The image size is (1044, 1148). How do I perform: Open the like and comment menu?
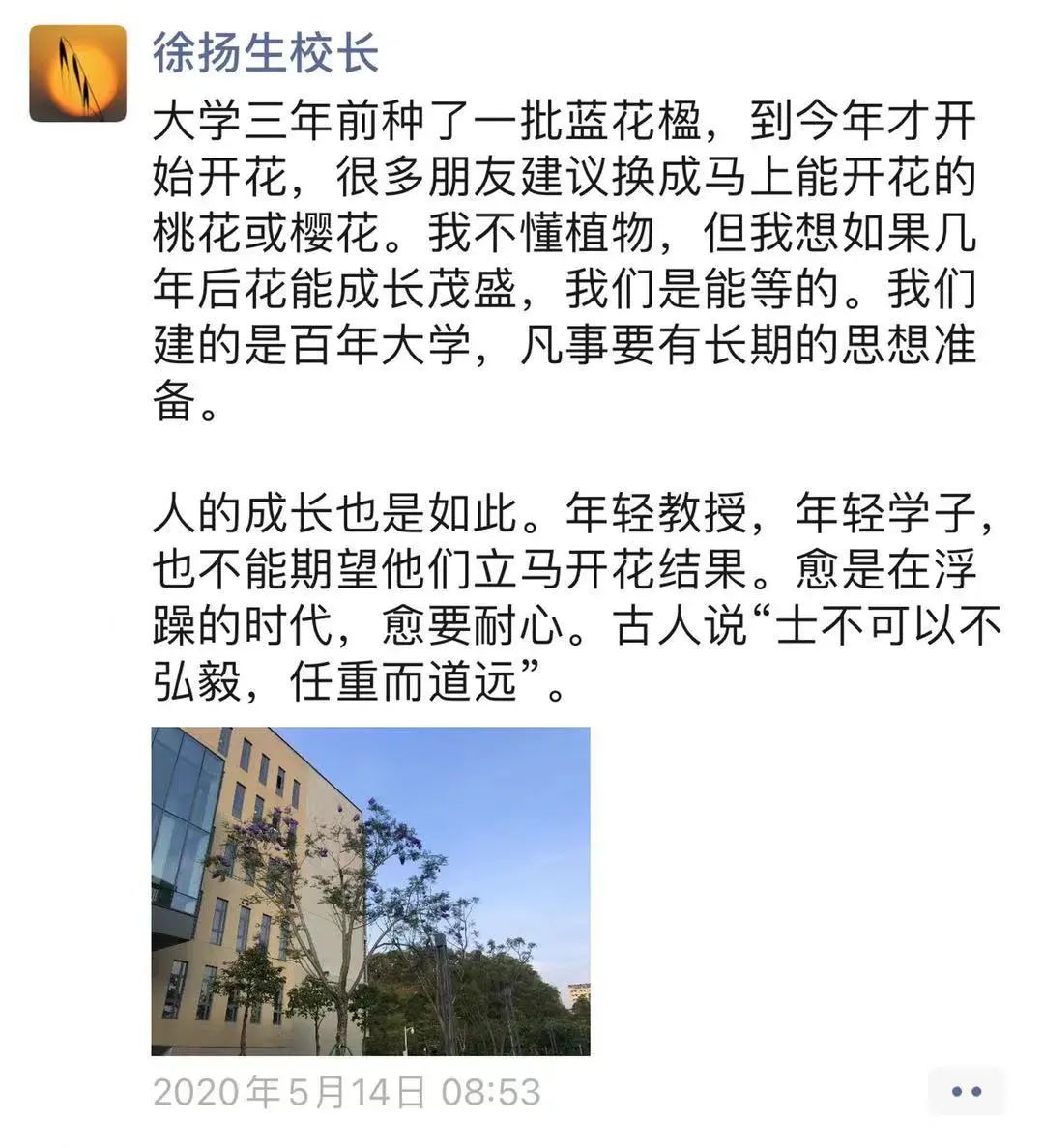966,1092
